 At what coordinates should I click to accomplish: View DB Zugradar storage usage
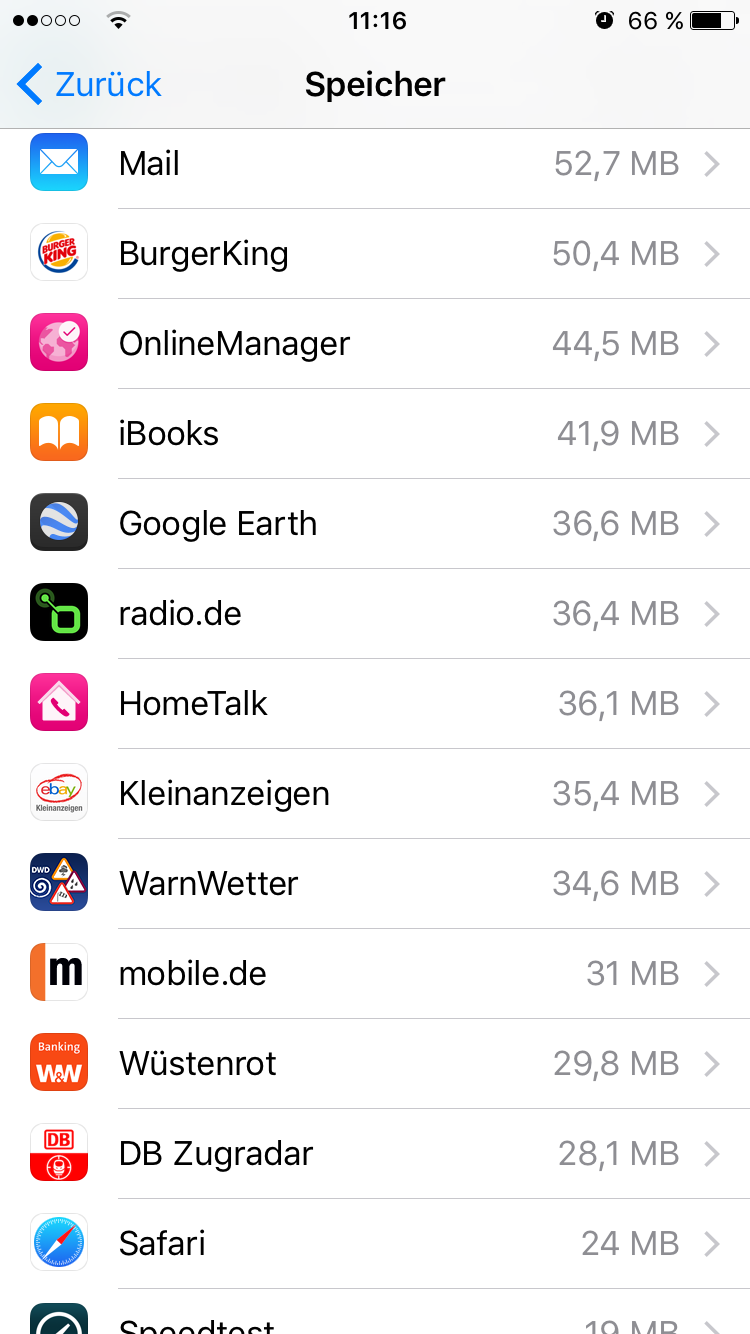(x=375, y=1154)
